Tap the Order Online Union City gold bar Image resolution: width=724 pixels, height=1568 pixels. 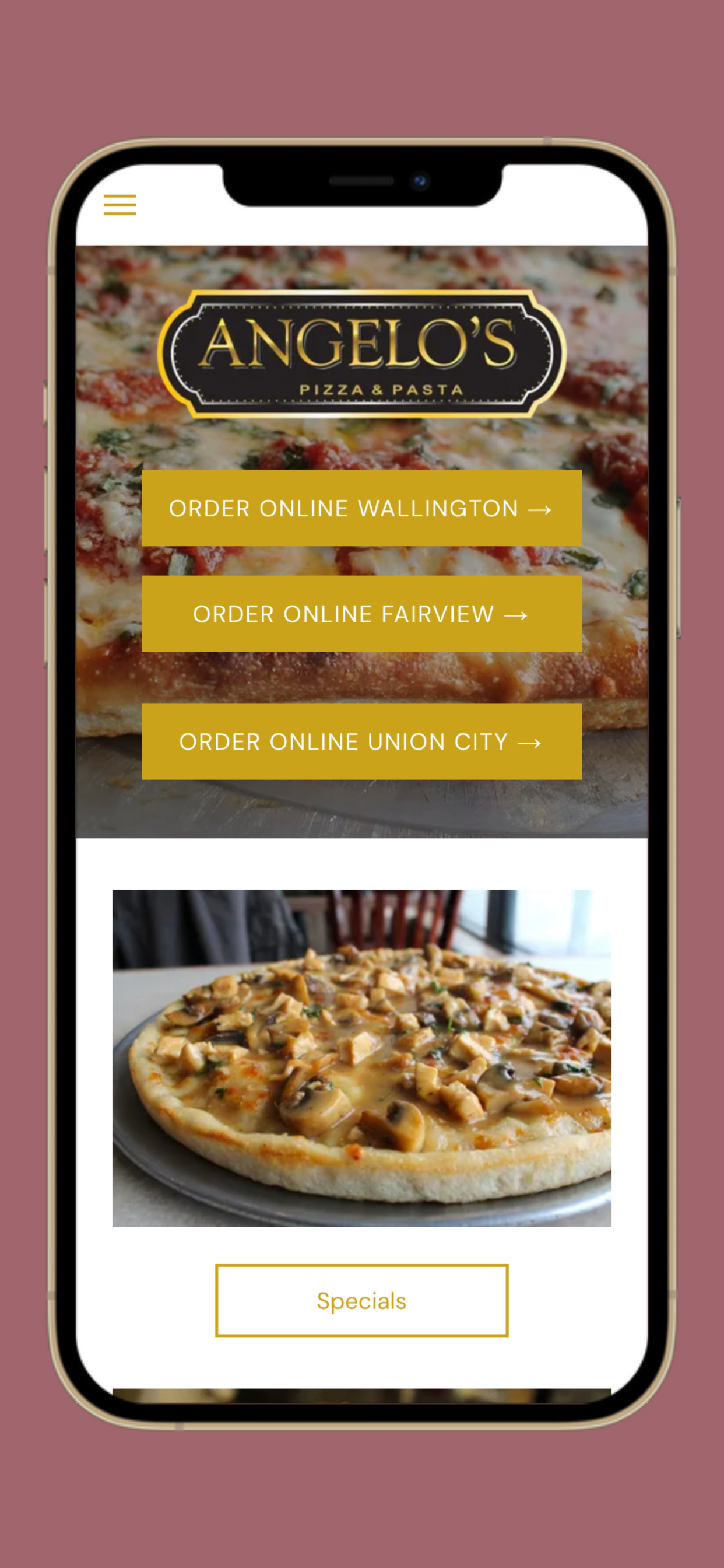point(362,741)
